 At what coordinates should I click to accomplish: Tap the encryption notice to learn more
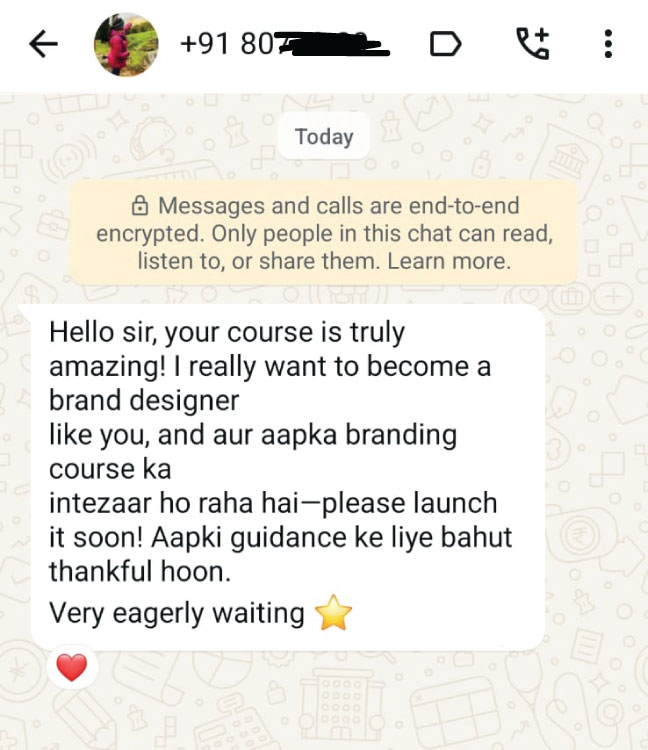point(323,234)
